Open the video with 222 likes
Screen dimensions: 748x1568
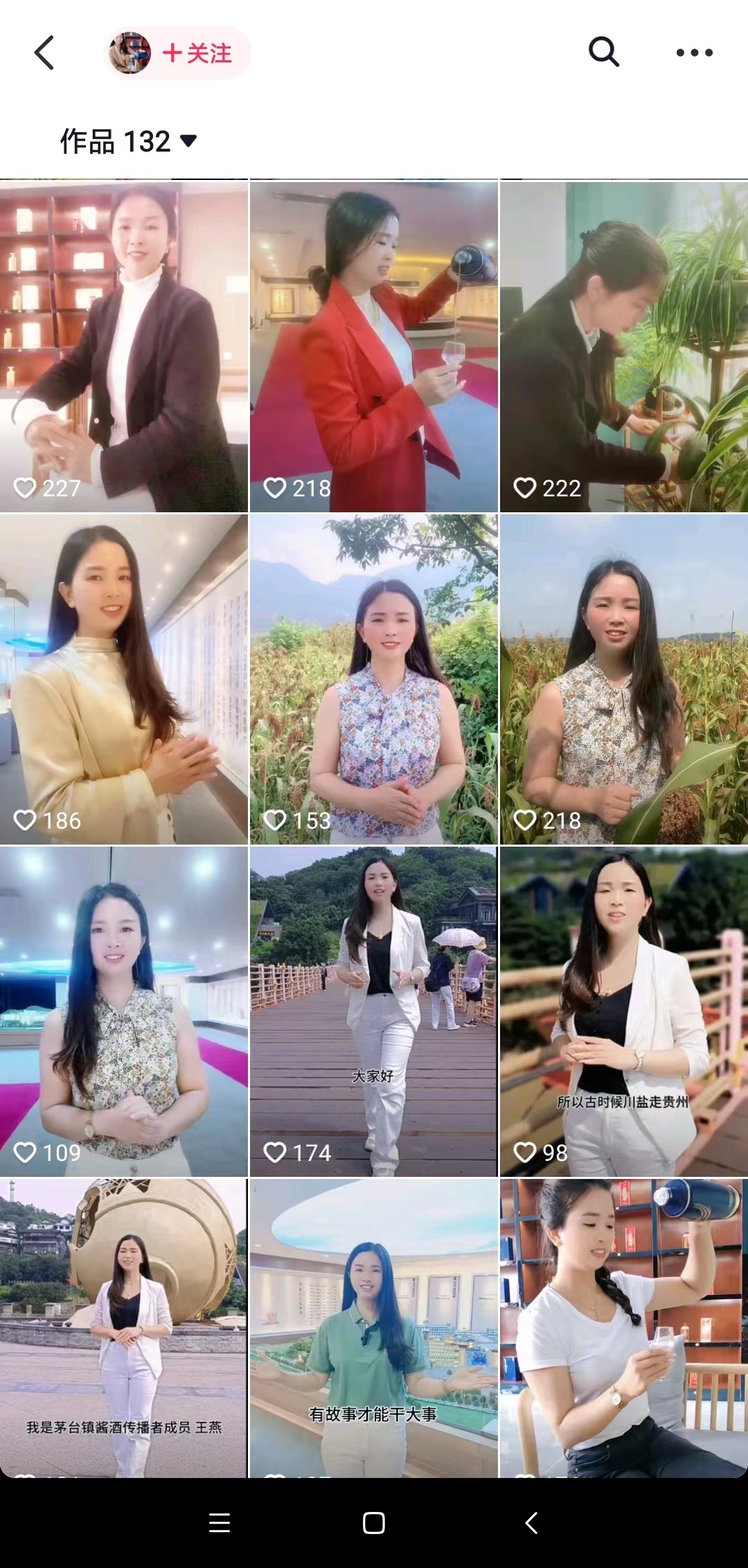point(623,346)
